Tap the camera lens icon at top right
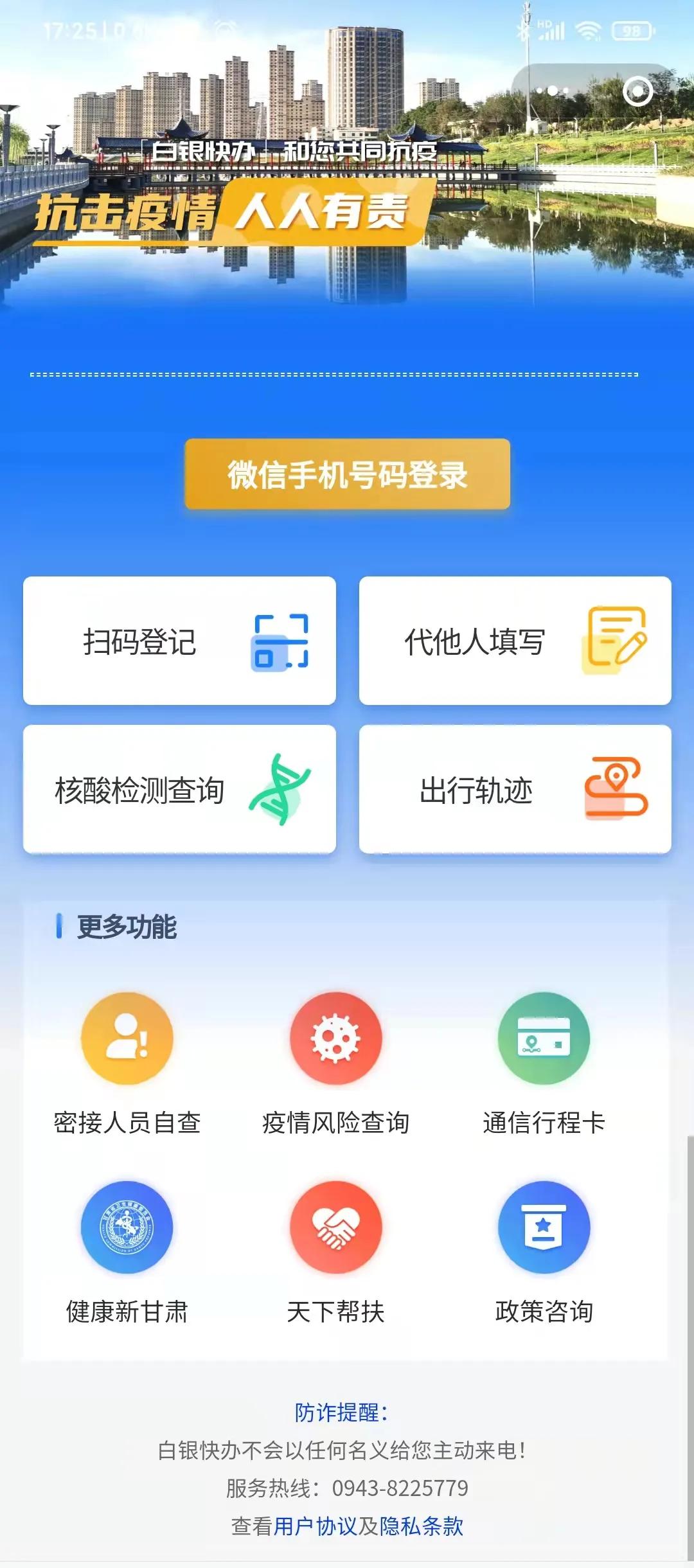 click(x=638, y=92)
